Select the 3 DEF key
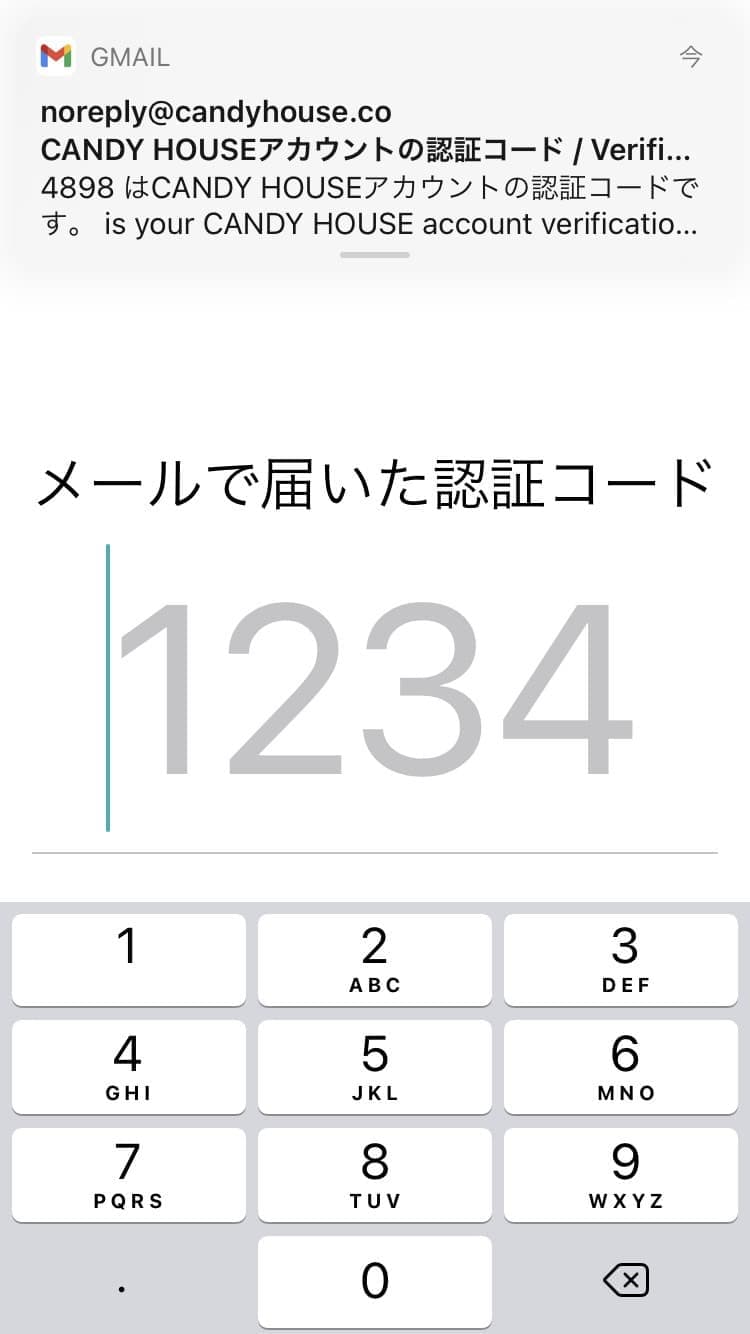 (621, 958)
